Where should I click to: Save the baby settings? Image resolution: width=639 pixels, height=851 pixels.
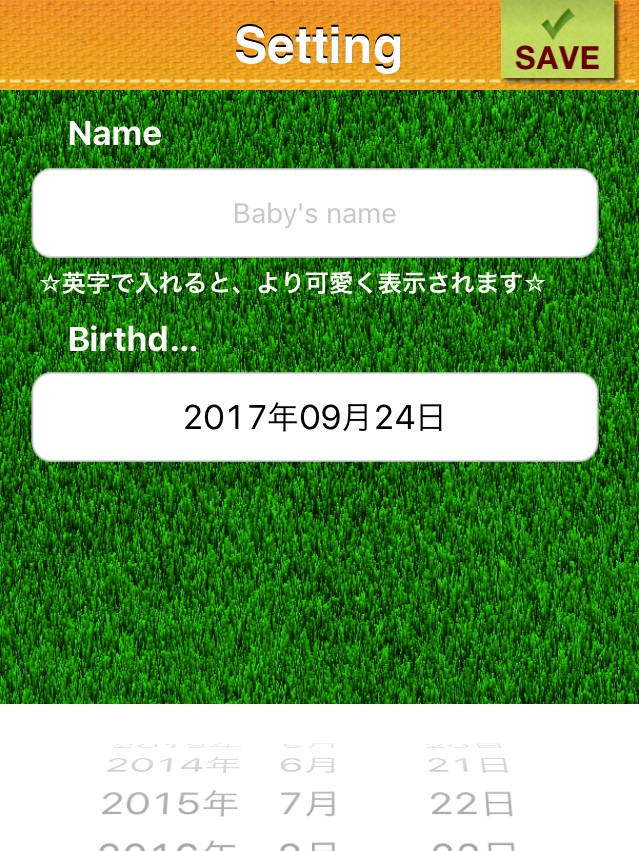(x=557, y=40)
